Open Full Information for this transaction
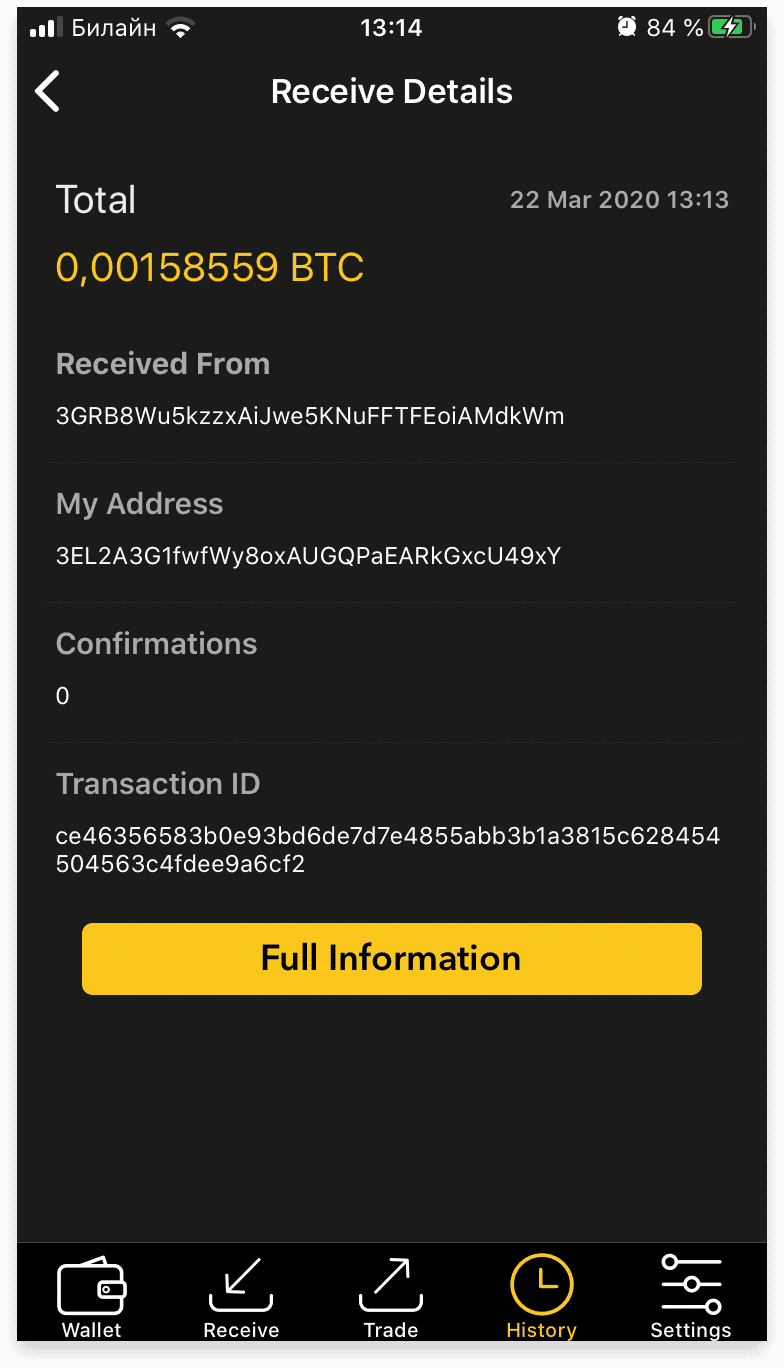Viewport: 784px width, 1368px height. (392, 958)
